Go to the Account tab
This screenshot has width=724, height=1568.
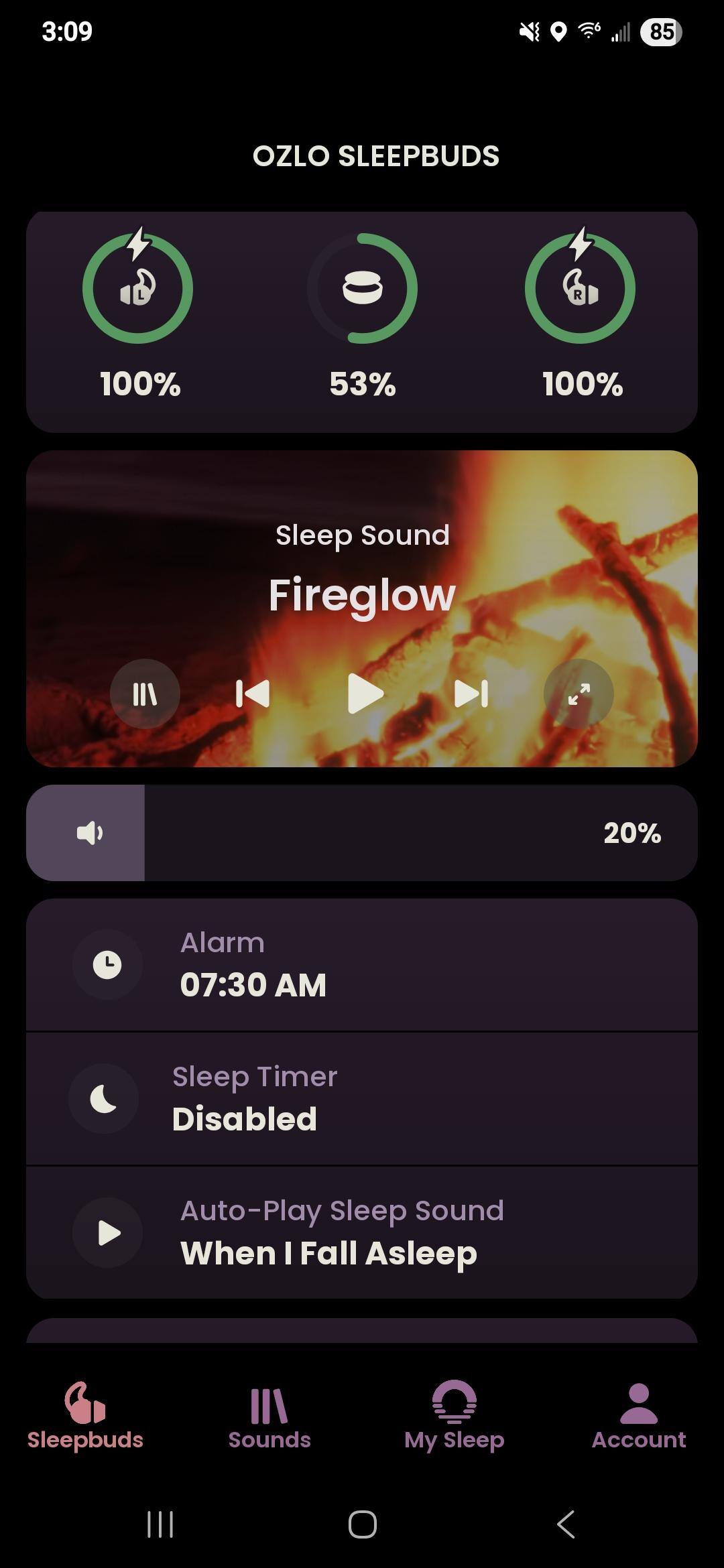coord(639,1415)
